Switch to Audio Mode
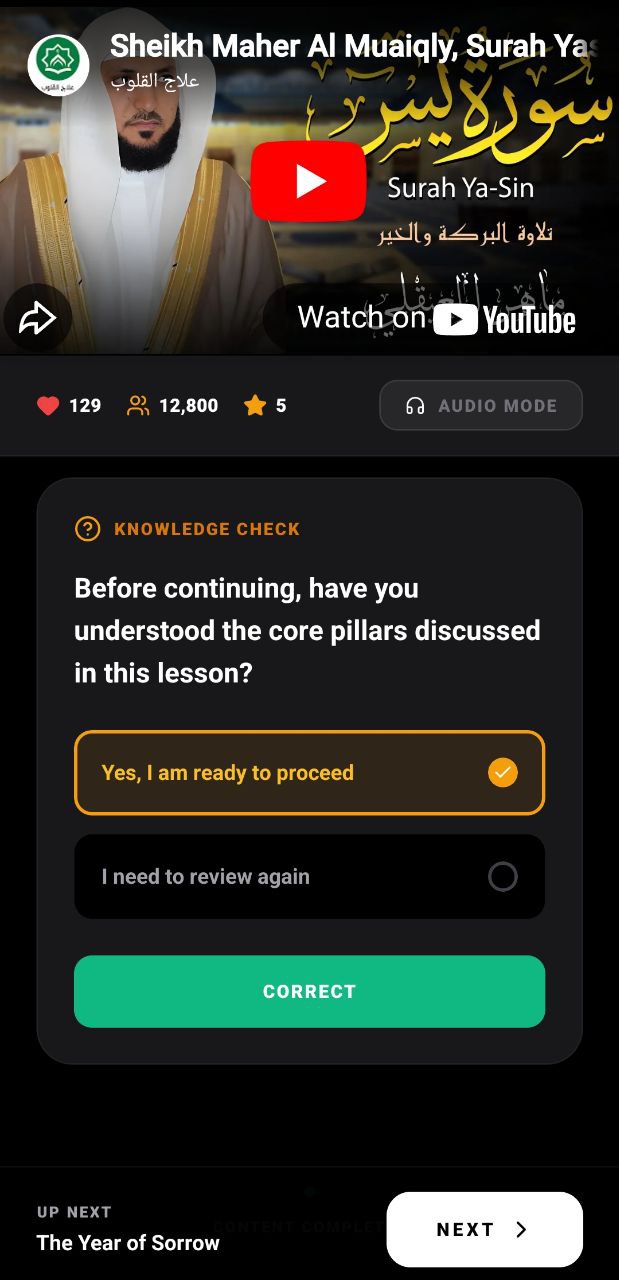 click(480, 405)
